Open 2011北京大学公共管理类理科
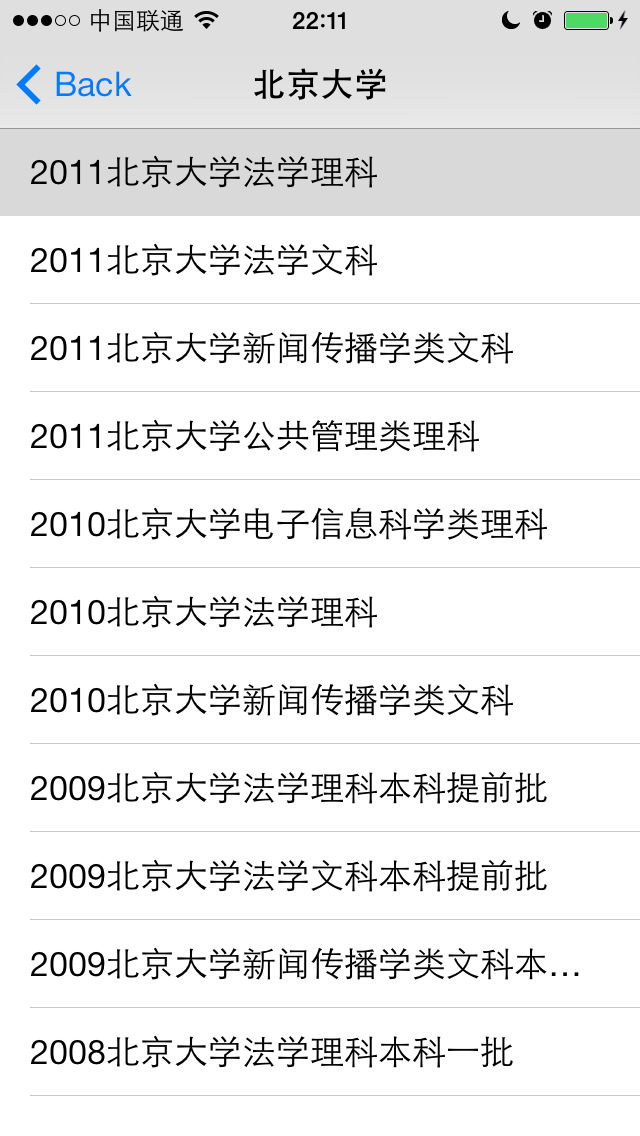This screenshot has height=1136, width=640. tap(320, 435)
